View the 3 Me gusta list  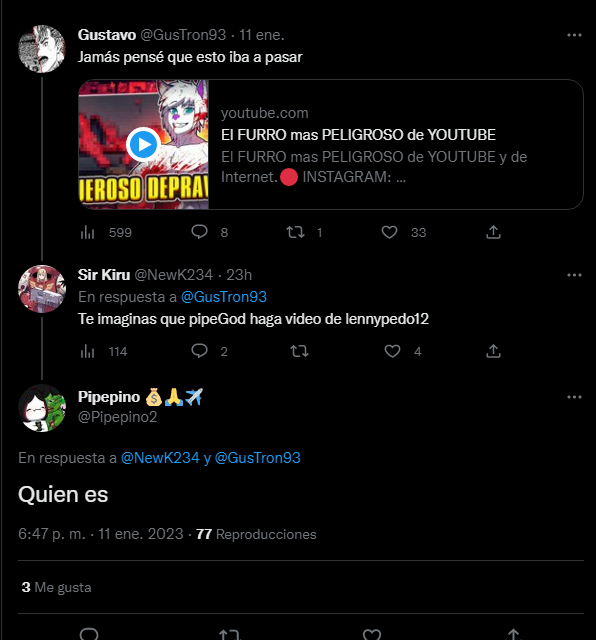[x=56, y=587]
